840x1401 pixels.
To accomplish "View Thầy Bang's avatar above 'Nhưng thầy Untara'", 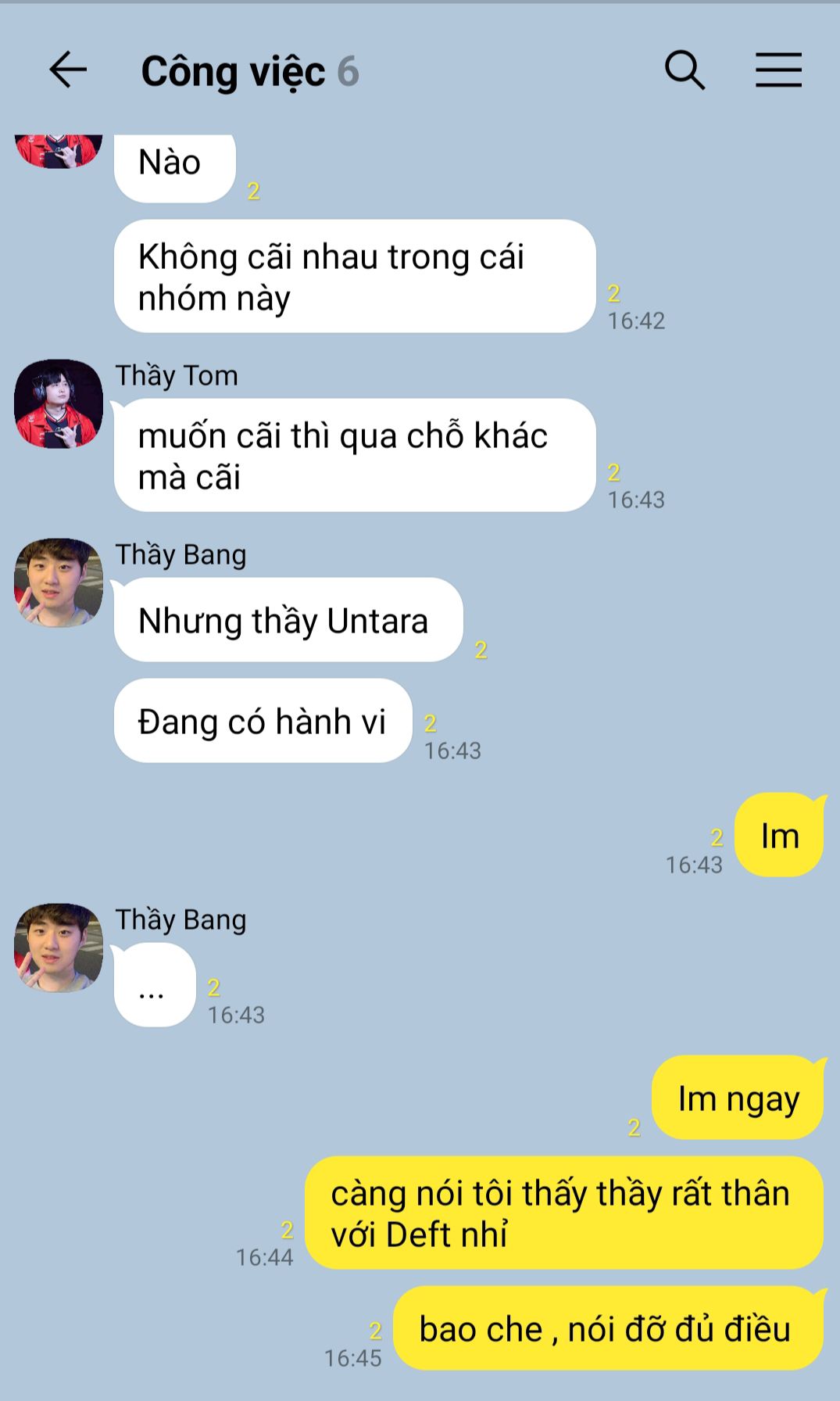I will click(59, 582).
